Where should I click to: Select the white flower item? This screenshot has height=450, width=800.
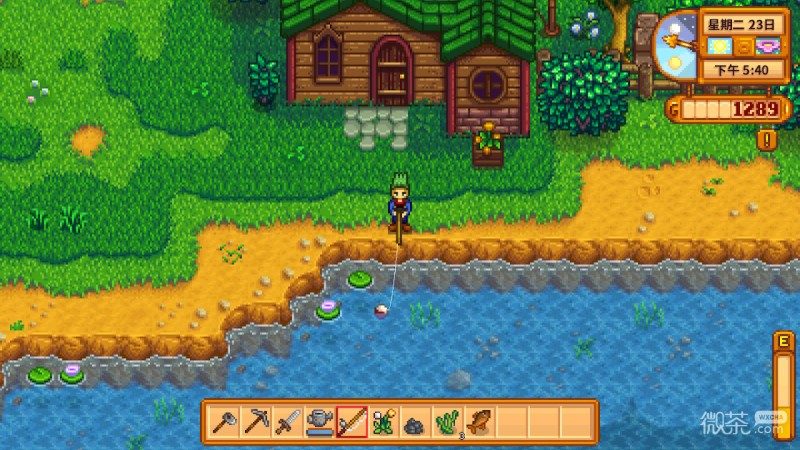tap(383, 422)
